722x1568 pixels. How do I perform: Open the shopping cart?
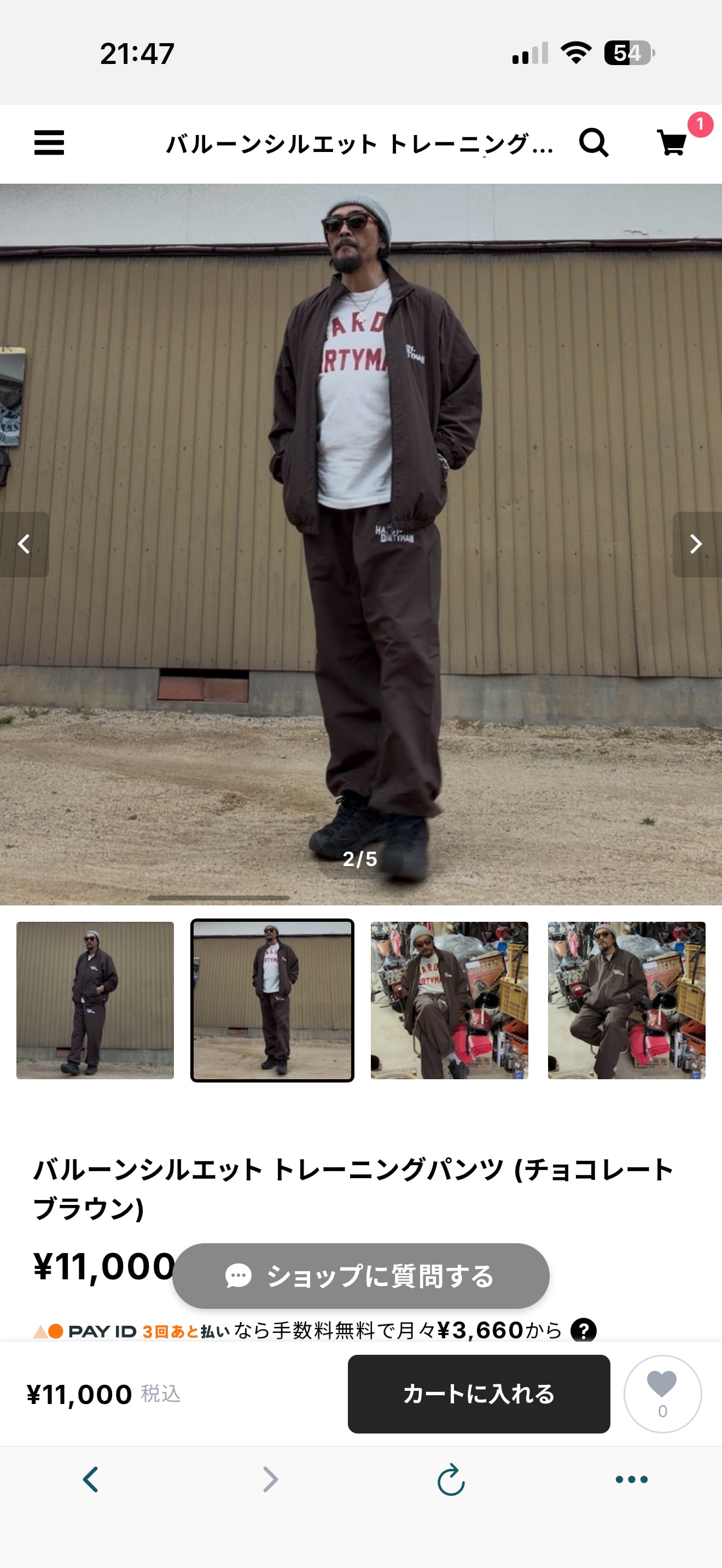click(x=672, y=143)
